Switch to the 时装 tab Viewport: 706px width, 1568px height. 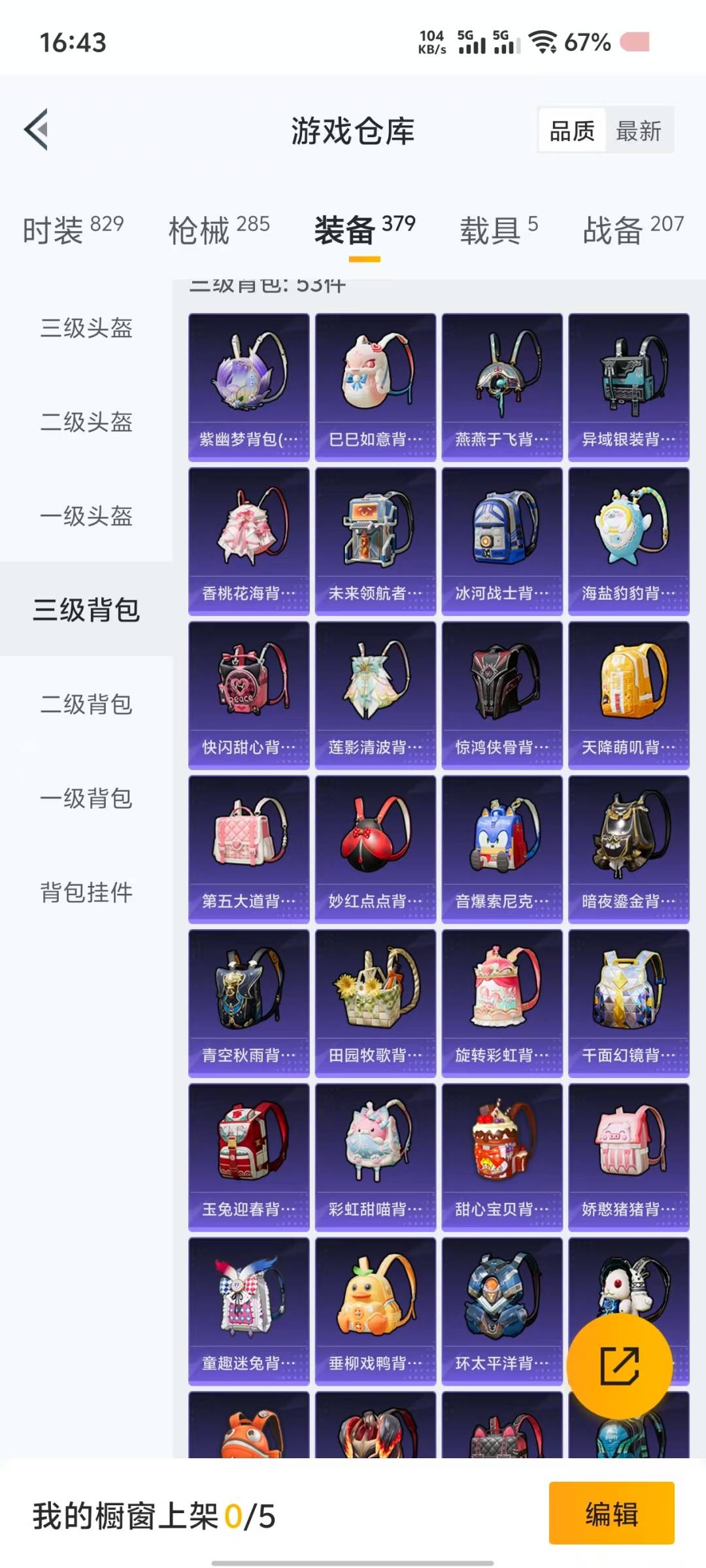pyautogui.click(x=73, y=230)
